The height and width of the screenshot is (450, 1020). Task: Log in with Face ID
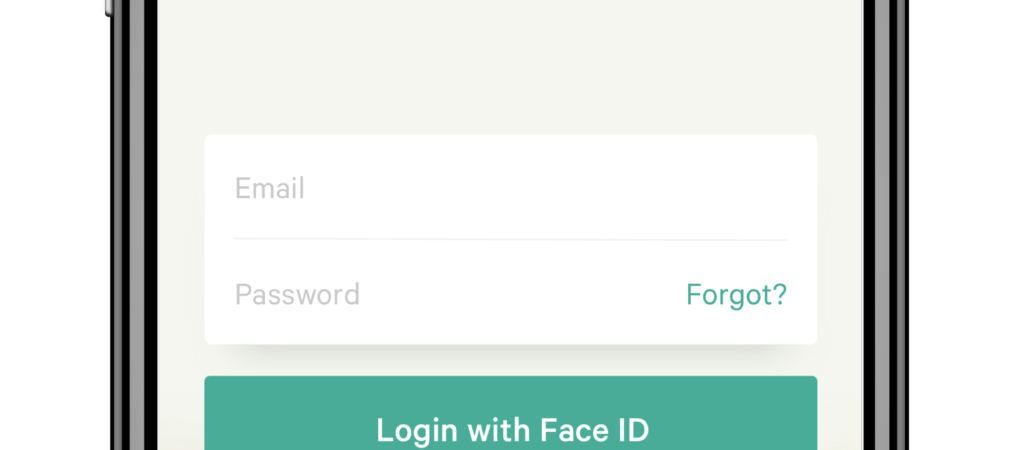pos(511,430)
